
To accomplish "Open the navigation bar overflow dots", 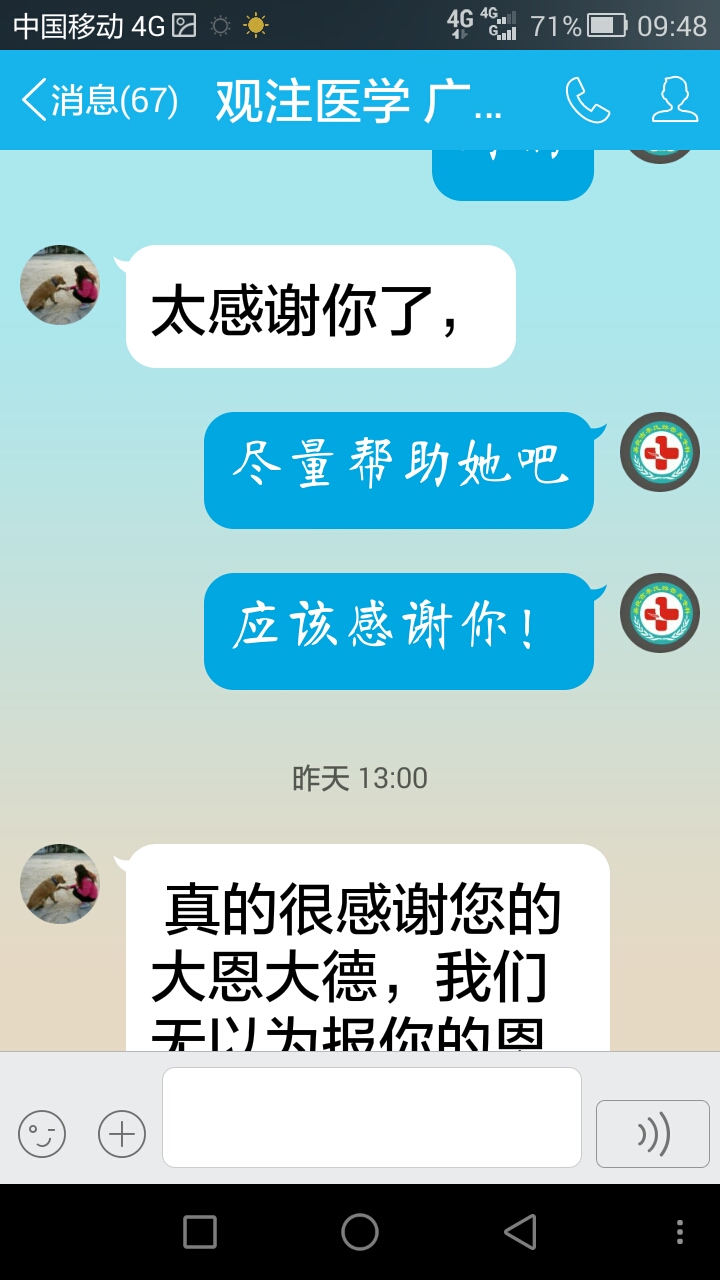I will (680, 1232).
